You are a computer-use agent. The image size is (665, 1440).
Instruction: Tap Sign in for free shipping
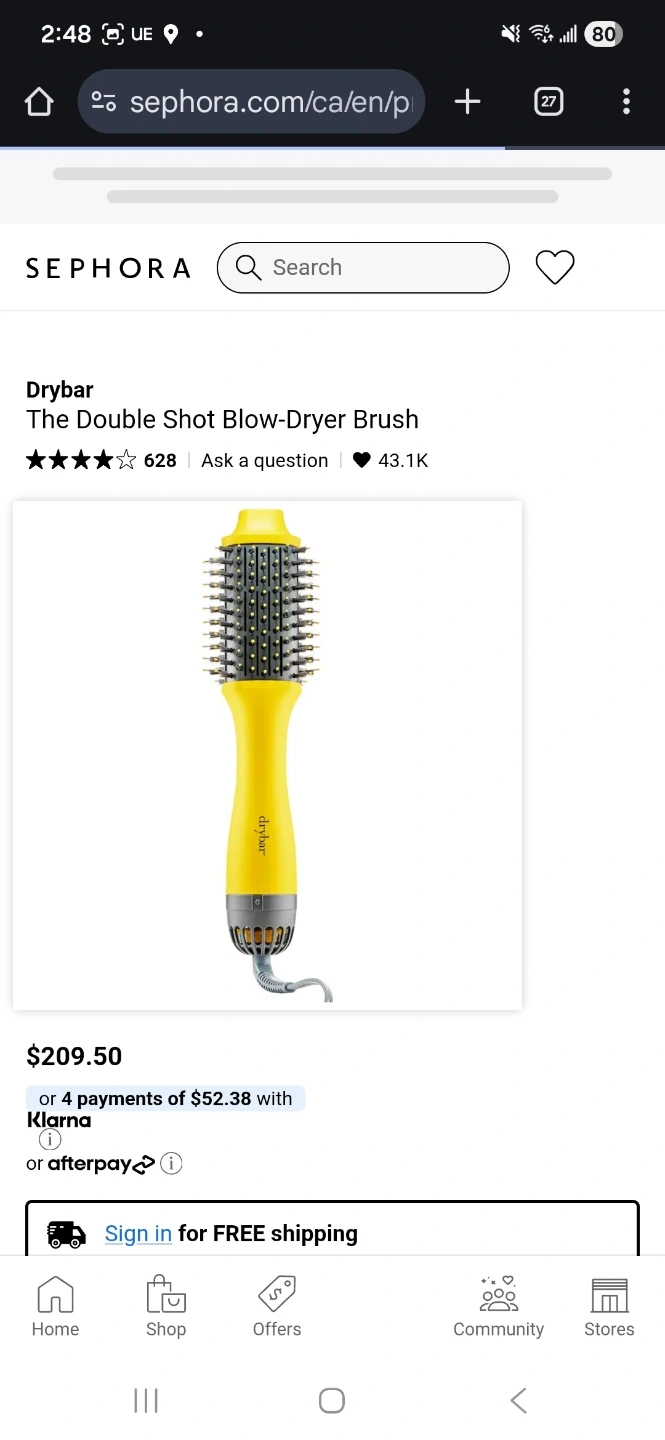click(x=138, y=1233)
